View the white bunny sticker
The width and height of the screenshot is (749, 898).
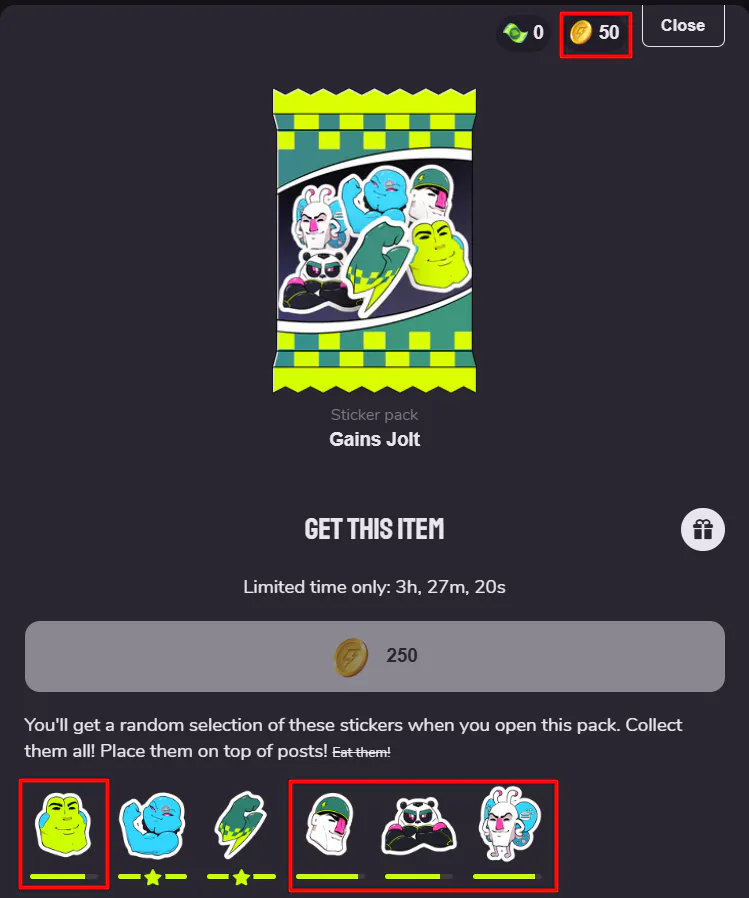pos(507,825)
